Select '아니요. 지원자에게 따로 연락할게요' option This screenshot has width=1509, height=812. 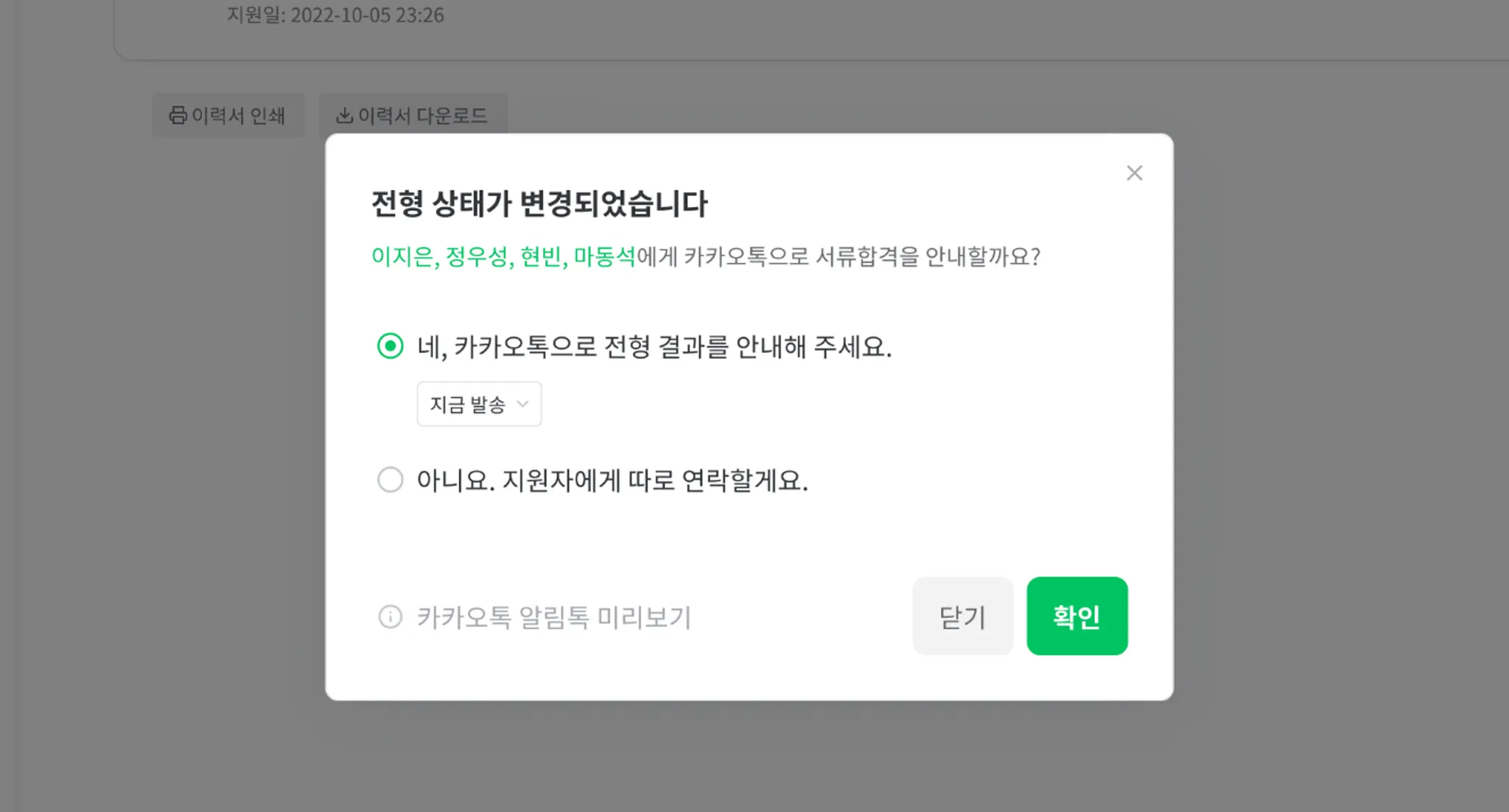pyautogui.click(x=391, y=480)
